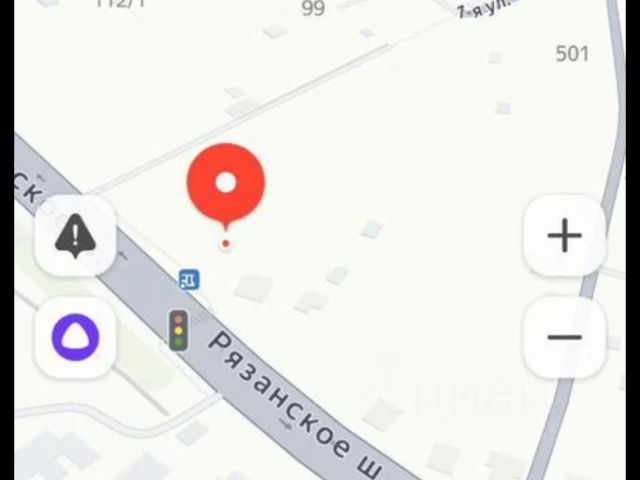Select the bus stop icon on the map
The width and height of the screenshot is (640, 480).
189,279
